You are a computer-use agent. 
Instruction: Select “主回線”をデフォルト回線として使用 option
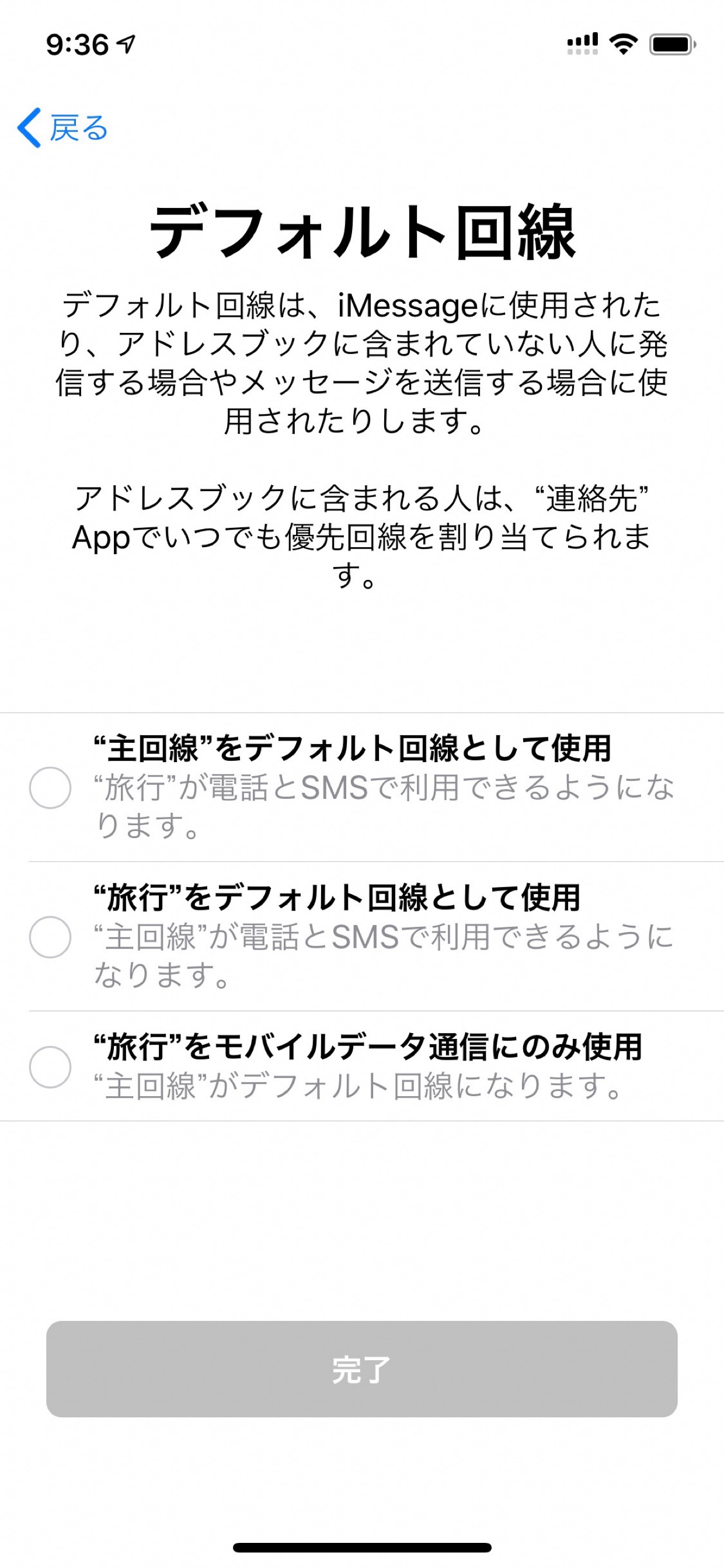362,787
